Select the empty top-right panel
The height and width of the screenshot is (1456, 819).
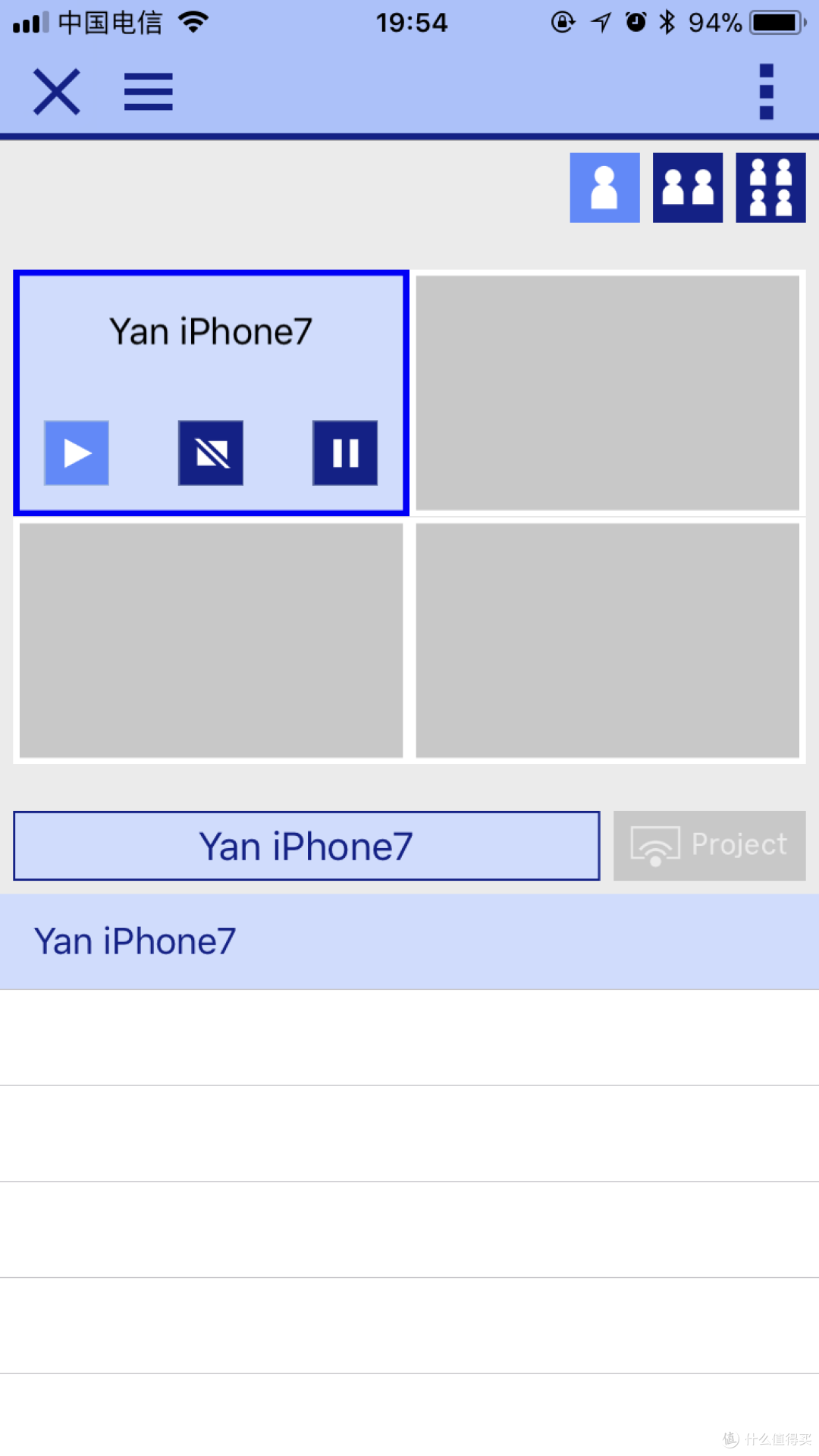(x=607, y=393)
